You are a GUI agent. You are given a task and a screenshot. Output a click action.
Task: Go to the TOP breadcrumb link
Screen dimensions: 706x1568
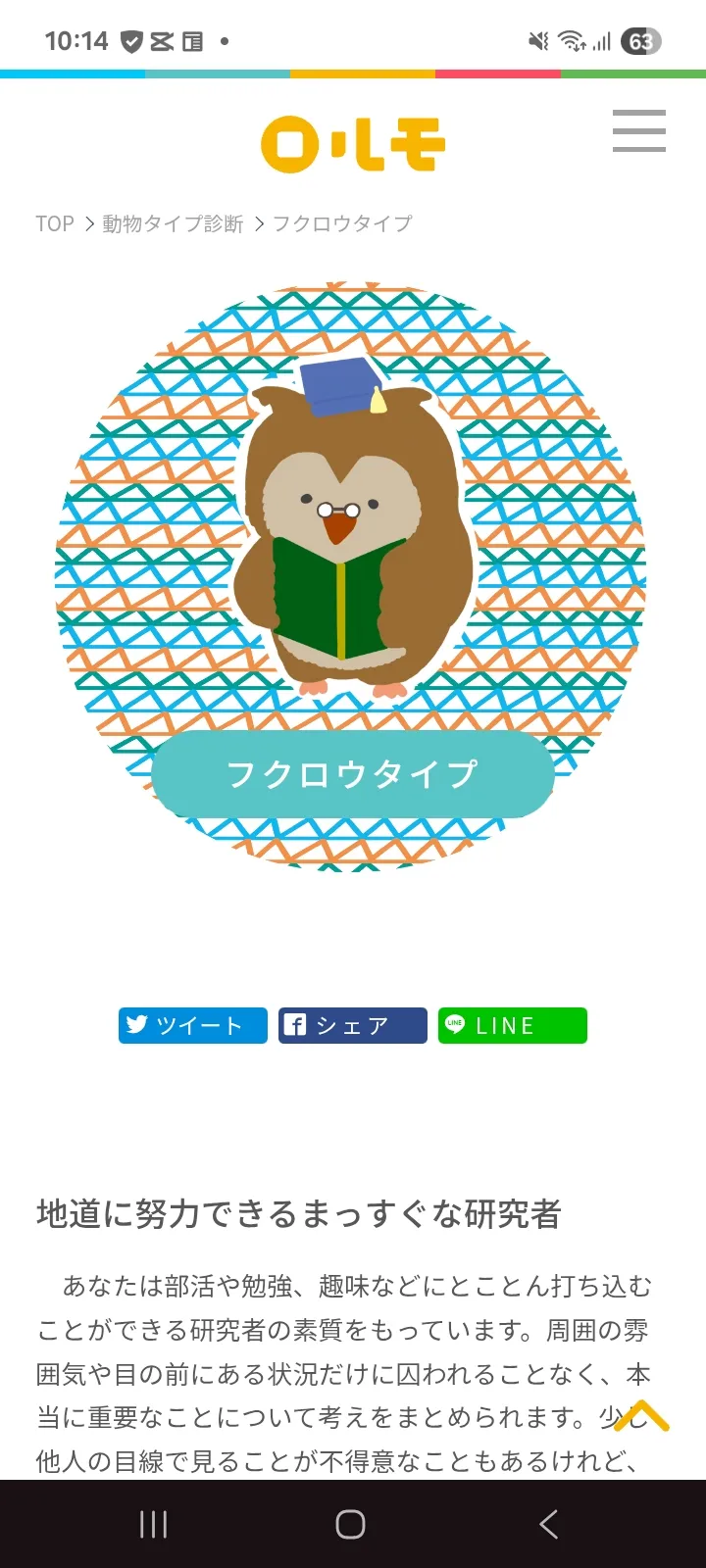click(55, 223)
